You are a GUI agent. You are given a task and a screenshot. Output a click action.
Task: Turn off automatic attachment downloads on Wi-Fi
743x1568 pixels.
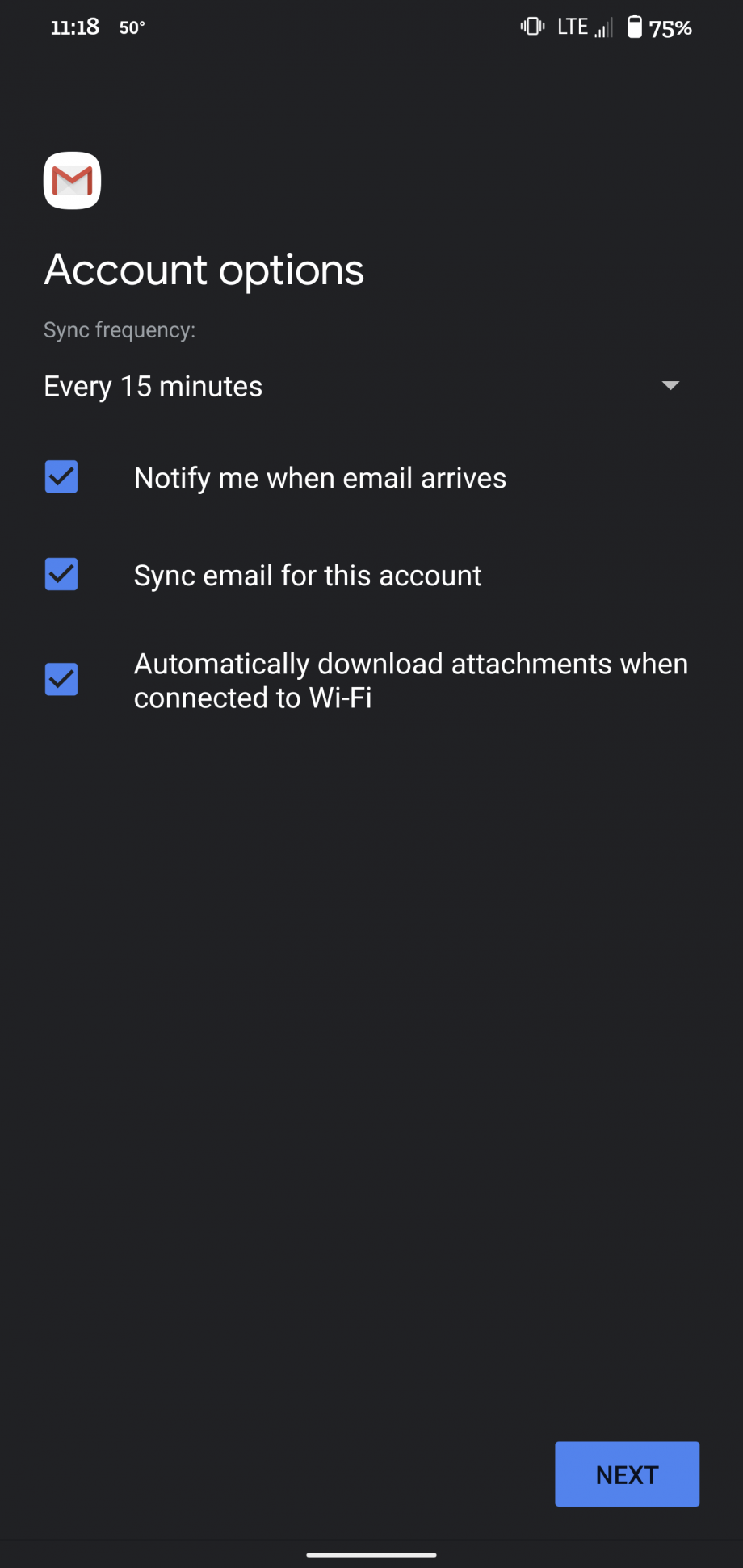61,679
